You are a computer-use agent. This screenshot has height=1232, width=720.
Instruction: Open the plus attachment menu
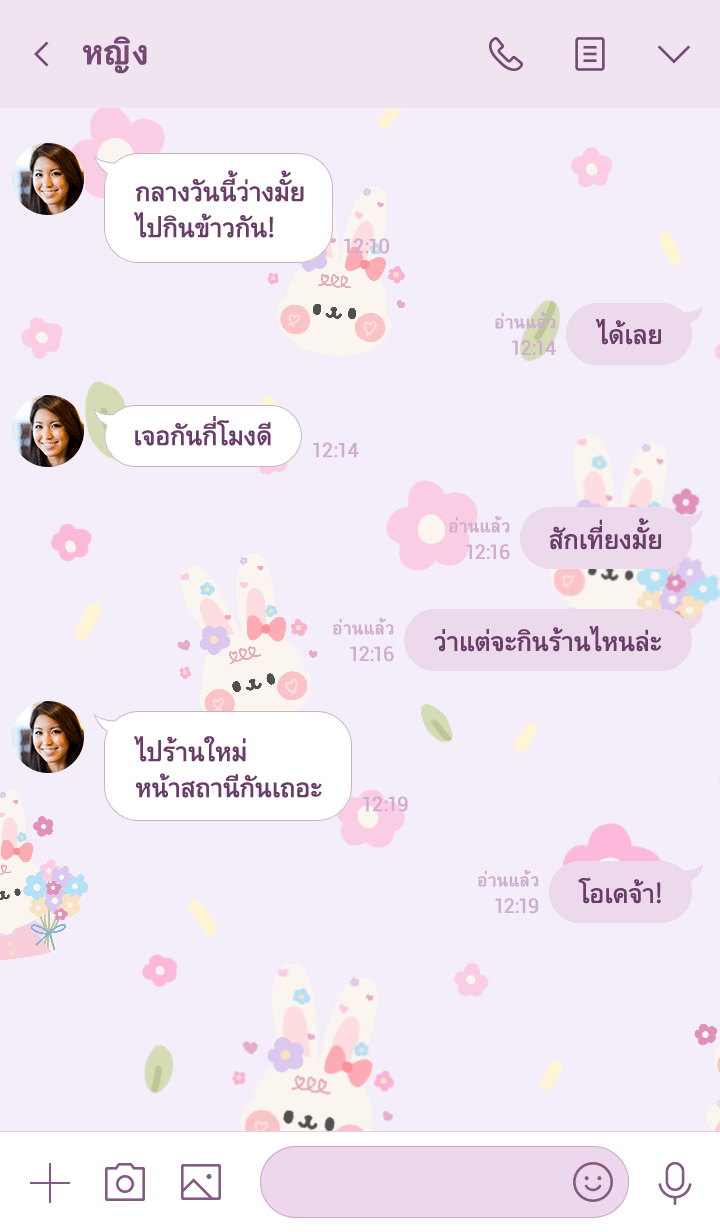pos(50,1183)
